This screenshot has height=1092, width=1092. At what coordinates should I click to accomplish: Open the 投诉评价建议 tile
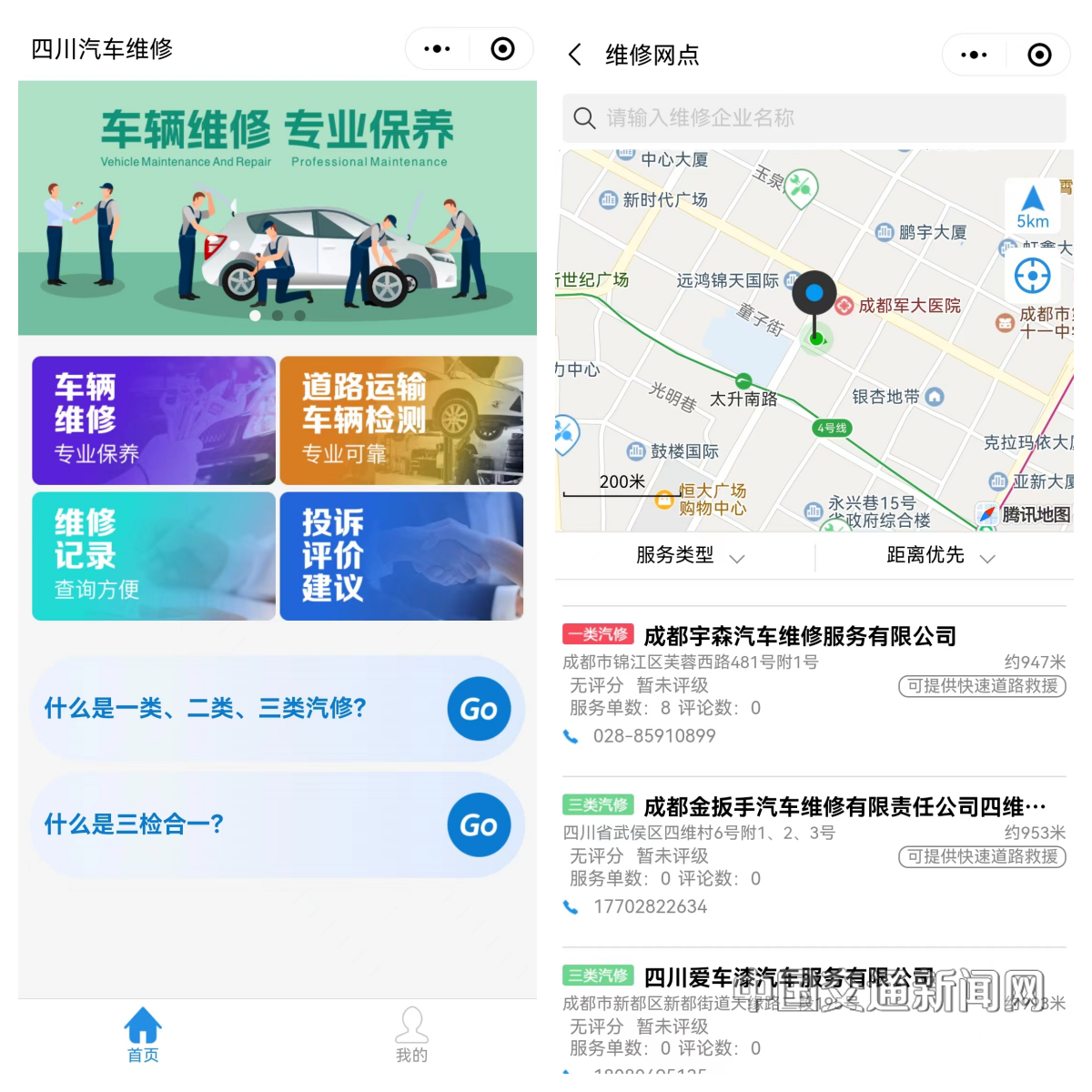[x=401, y=556]
